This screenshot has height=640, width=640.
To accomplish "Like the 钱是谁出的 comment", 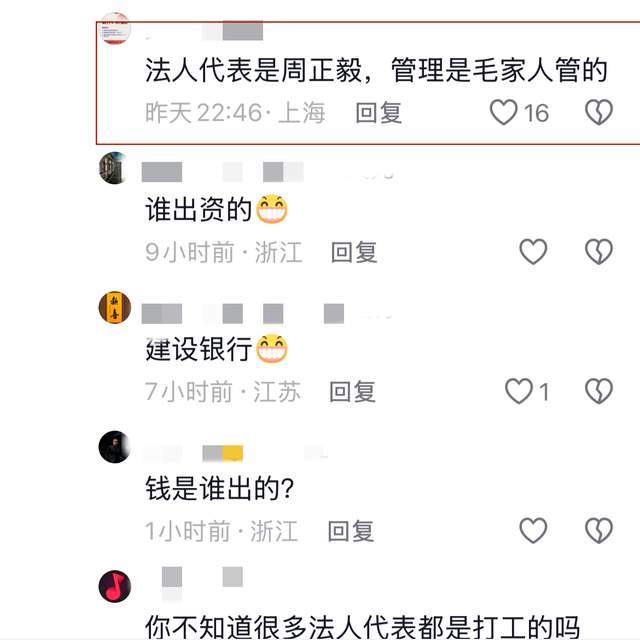I will (x=533, y=530).
